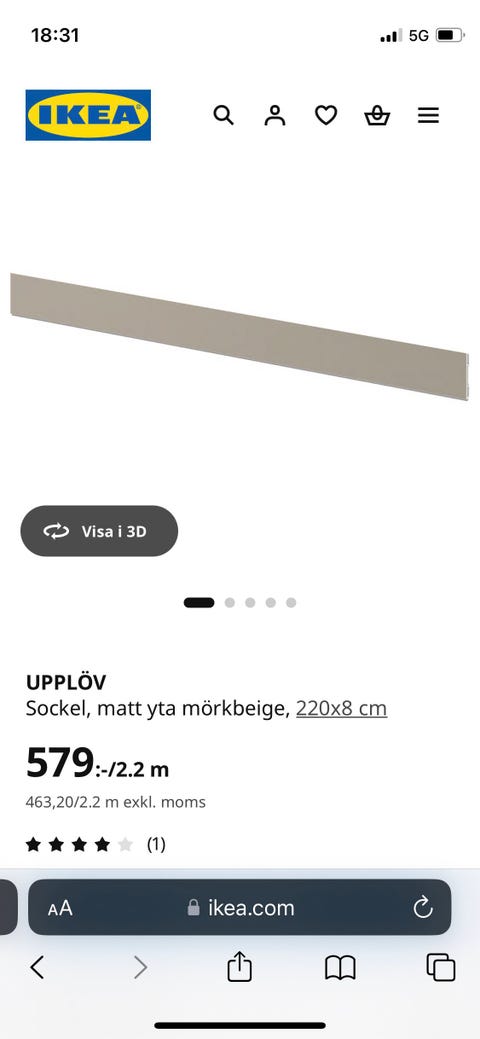This screenshot has height=1039, width=480.
Task: Open the shopping basket
Action: 377,116
